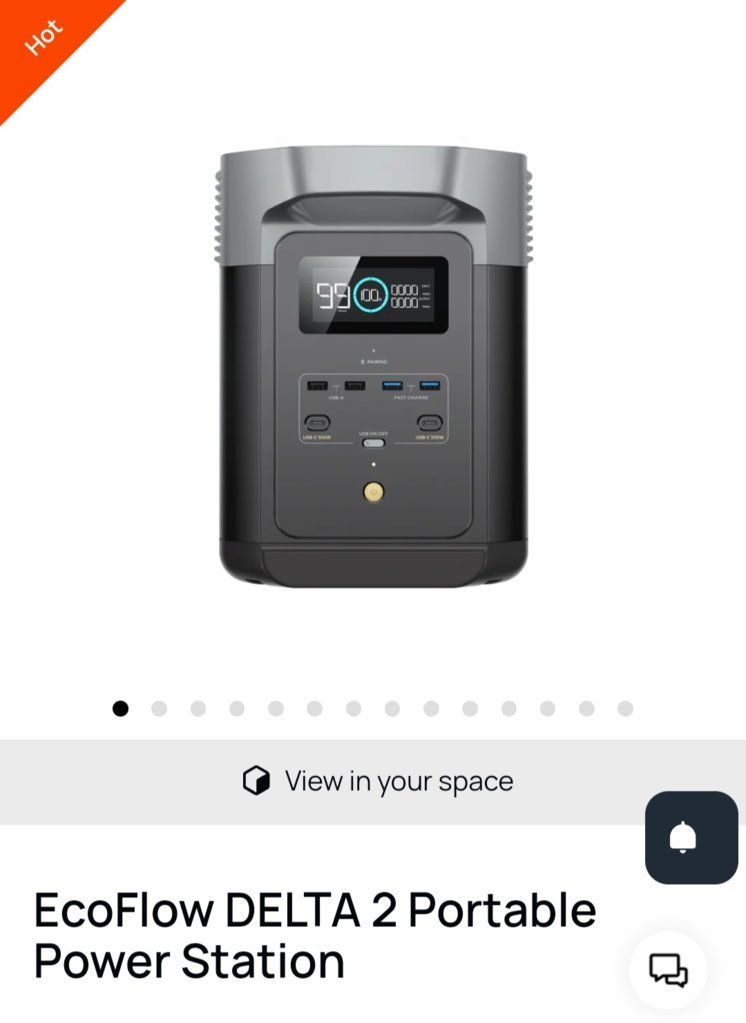The width and height of the screenshot is (746, 1023).
Task: Open the EcoFlow DELTA 2 product image
Action: pos(374,368)
